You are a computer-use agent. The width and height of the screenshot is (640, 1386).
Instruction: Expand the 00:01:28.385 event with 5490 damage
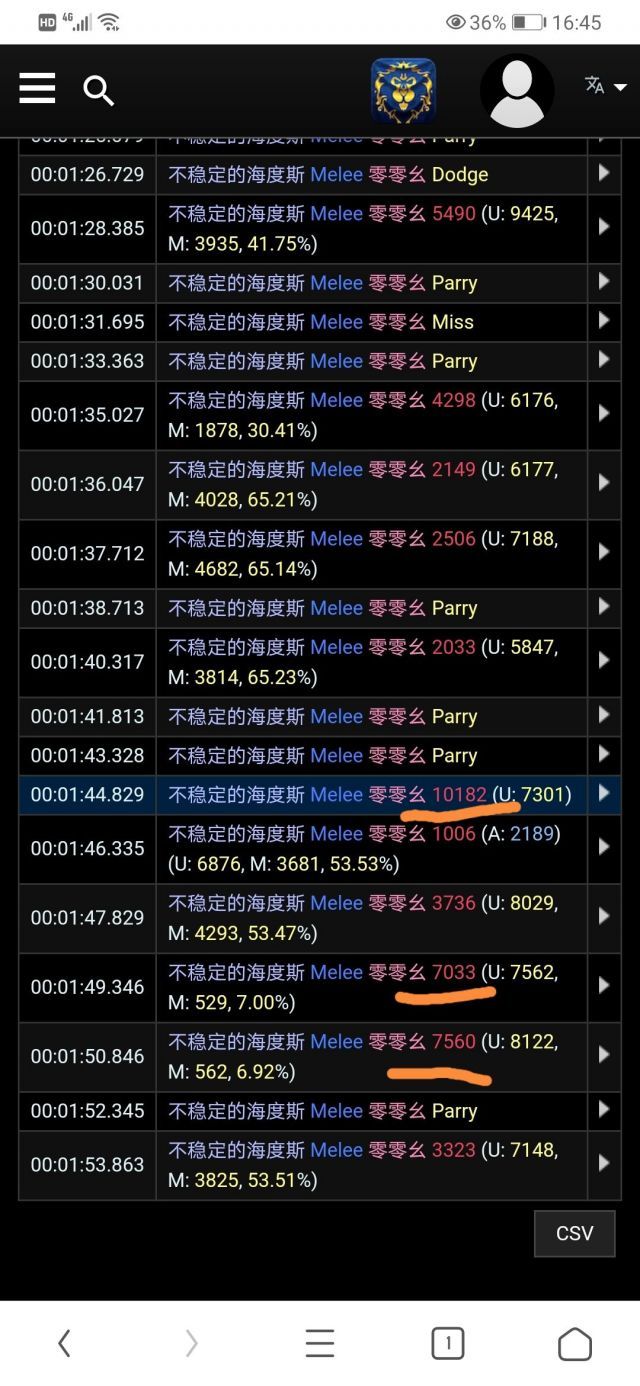coord(603,228)
